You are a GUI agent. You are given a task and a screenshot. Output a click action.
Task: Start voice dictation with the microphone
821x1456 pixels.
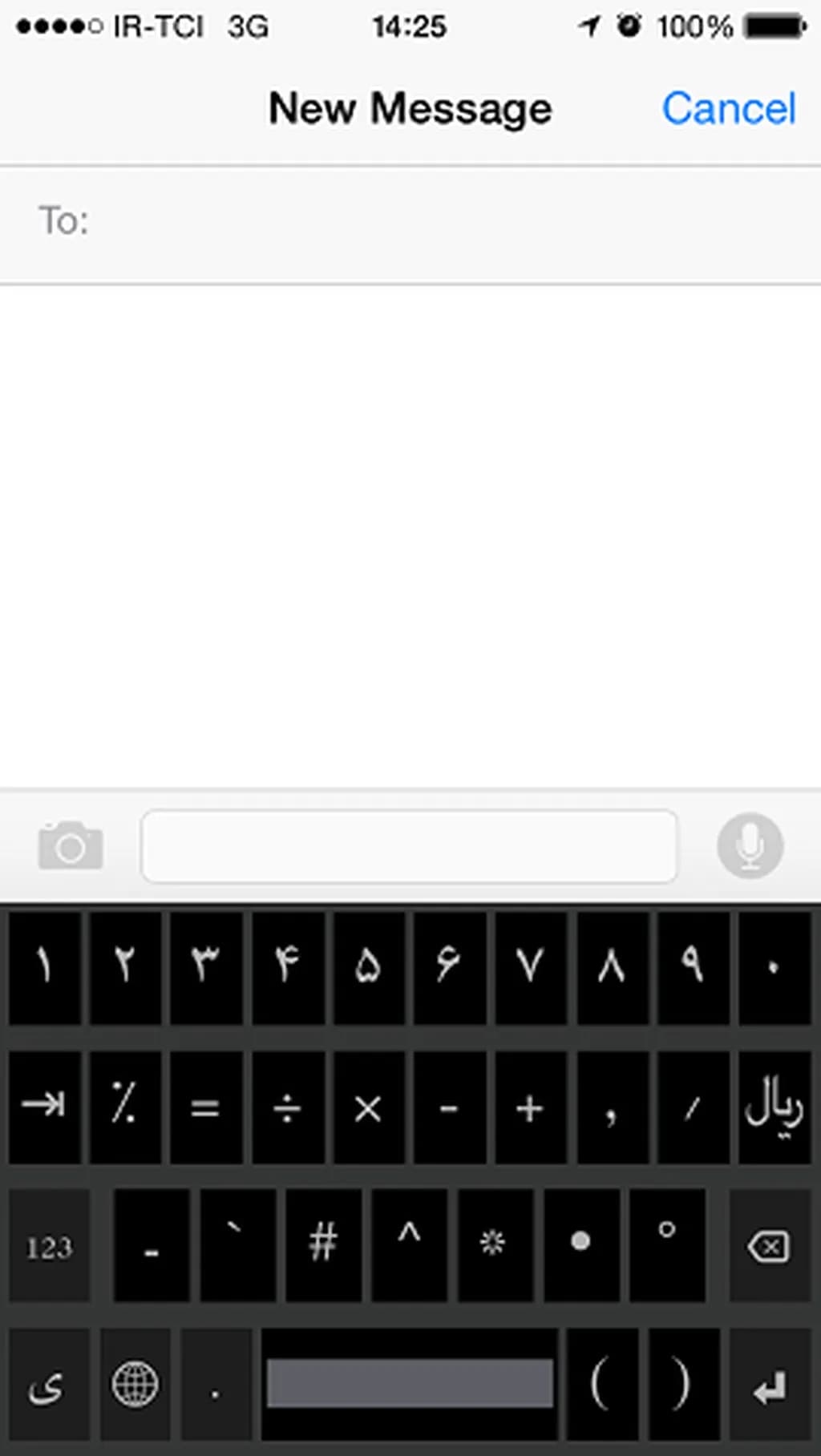(750, 845)
